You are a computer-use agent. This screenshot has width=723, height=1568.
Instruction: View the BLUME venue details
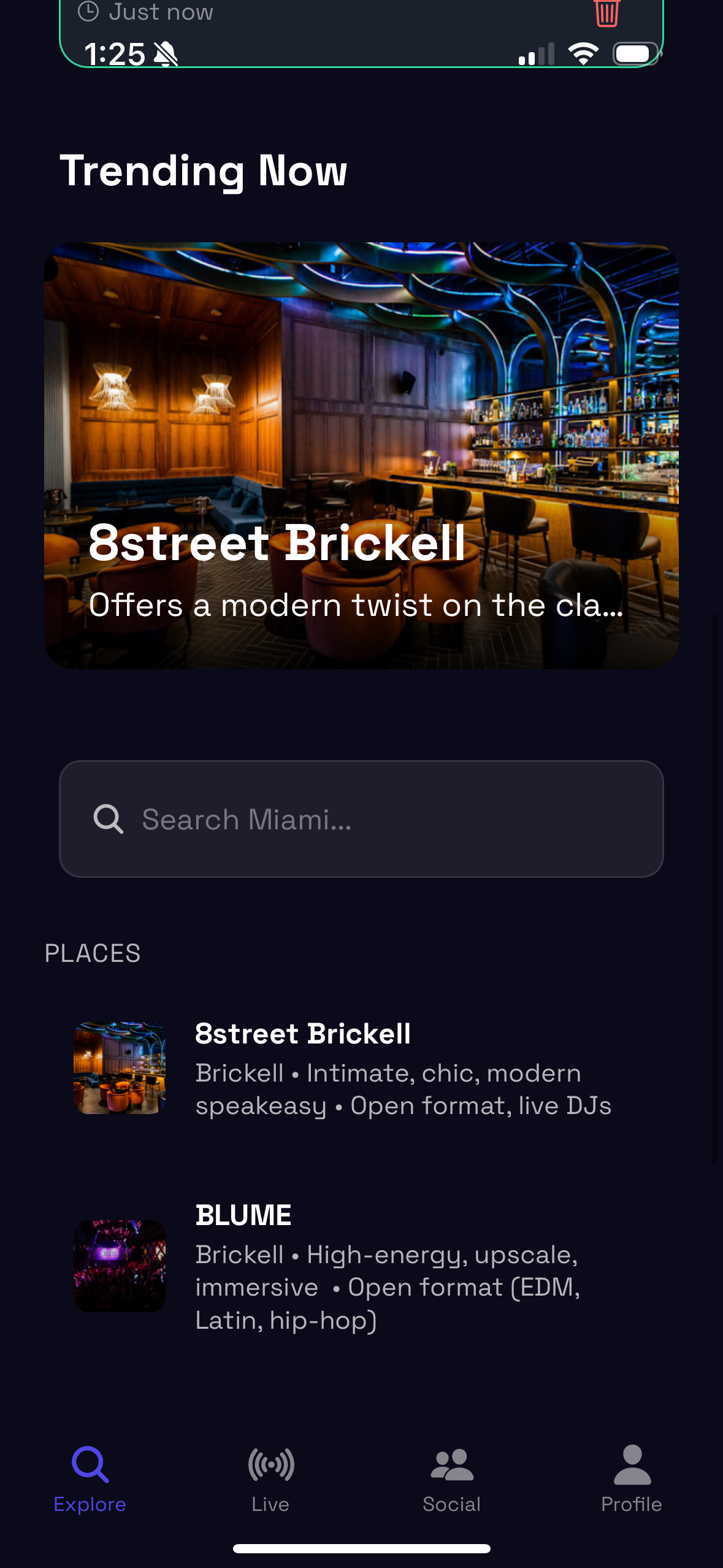[361, 1266]
